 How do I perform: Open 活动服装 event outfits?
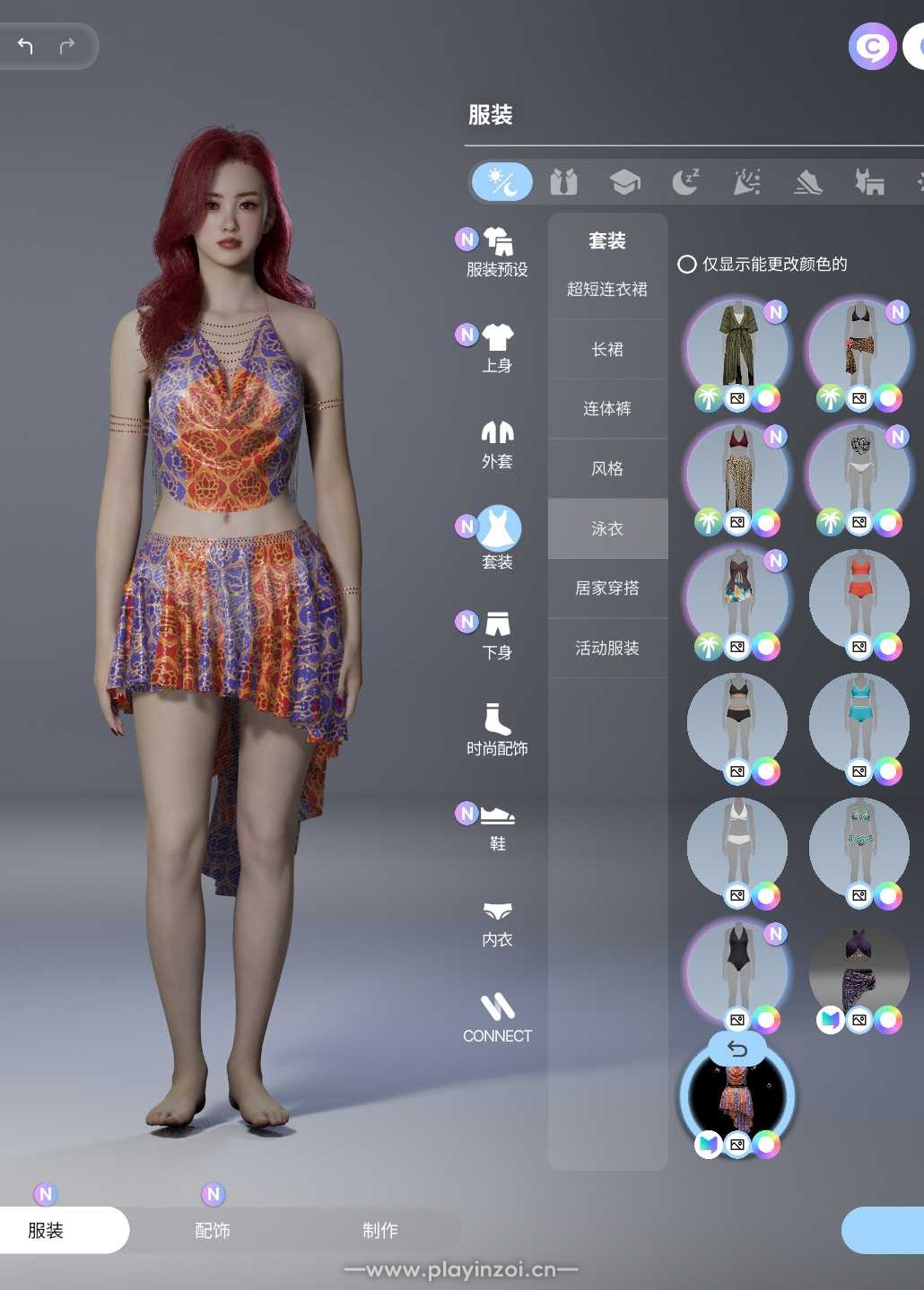coord(607,648)
